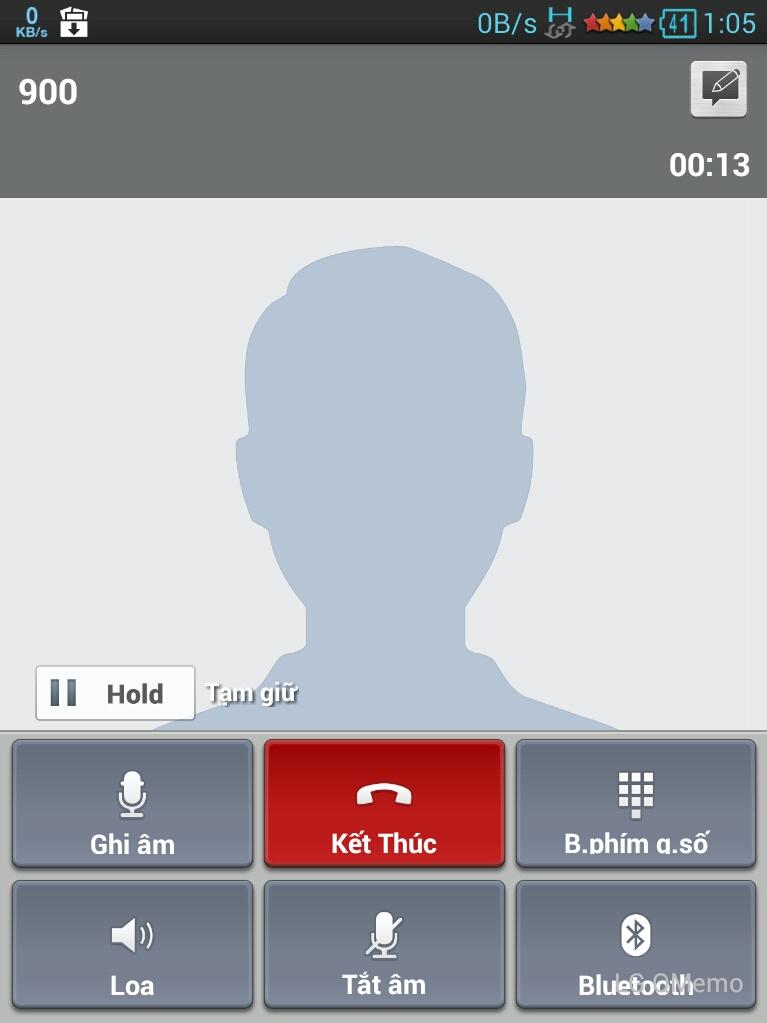Open the dial keypad B.phím q.số
The height and width of the screenshot is (1023, 767).
point(636,803)
